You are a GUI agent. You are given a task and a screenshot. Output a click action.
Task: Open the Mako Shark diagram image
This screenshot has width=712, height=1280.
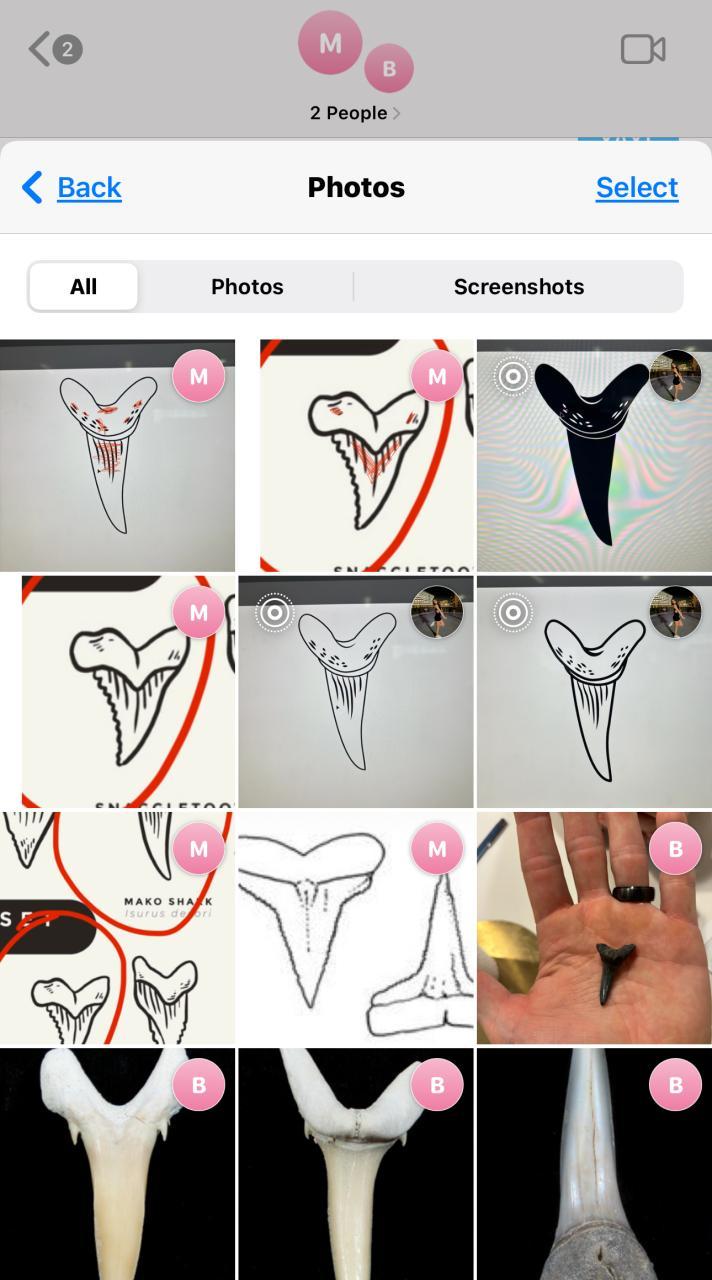[117, 928]
